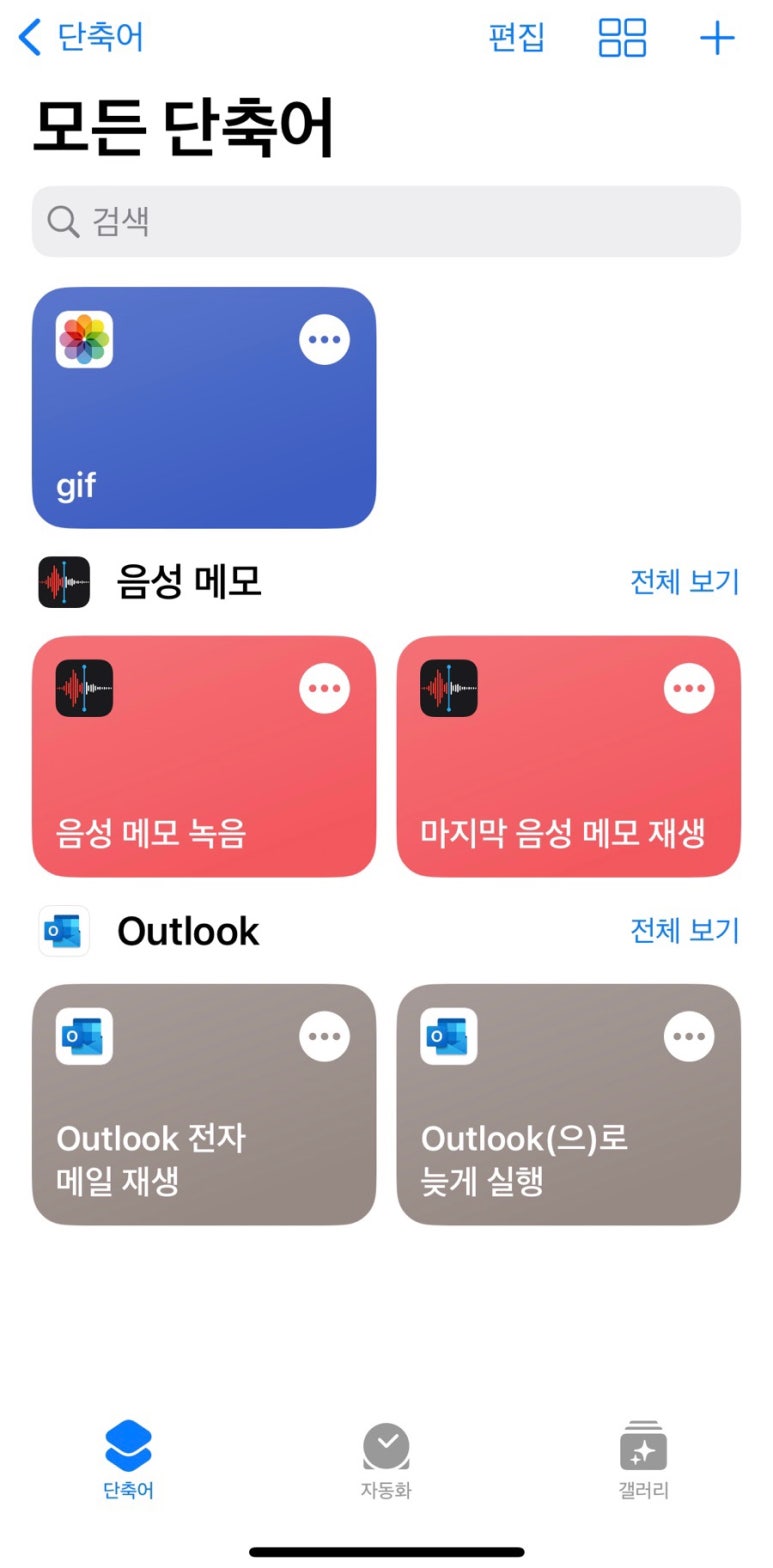Go back to the 단축어 folder list
Image resolution: width=773 pixels, height=1568 pixels.
(x=82, y=38)
